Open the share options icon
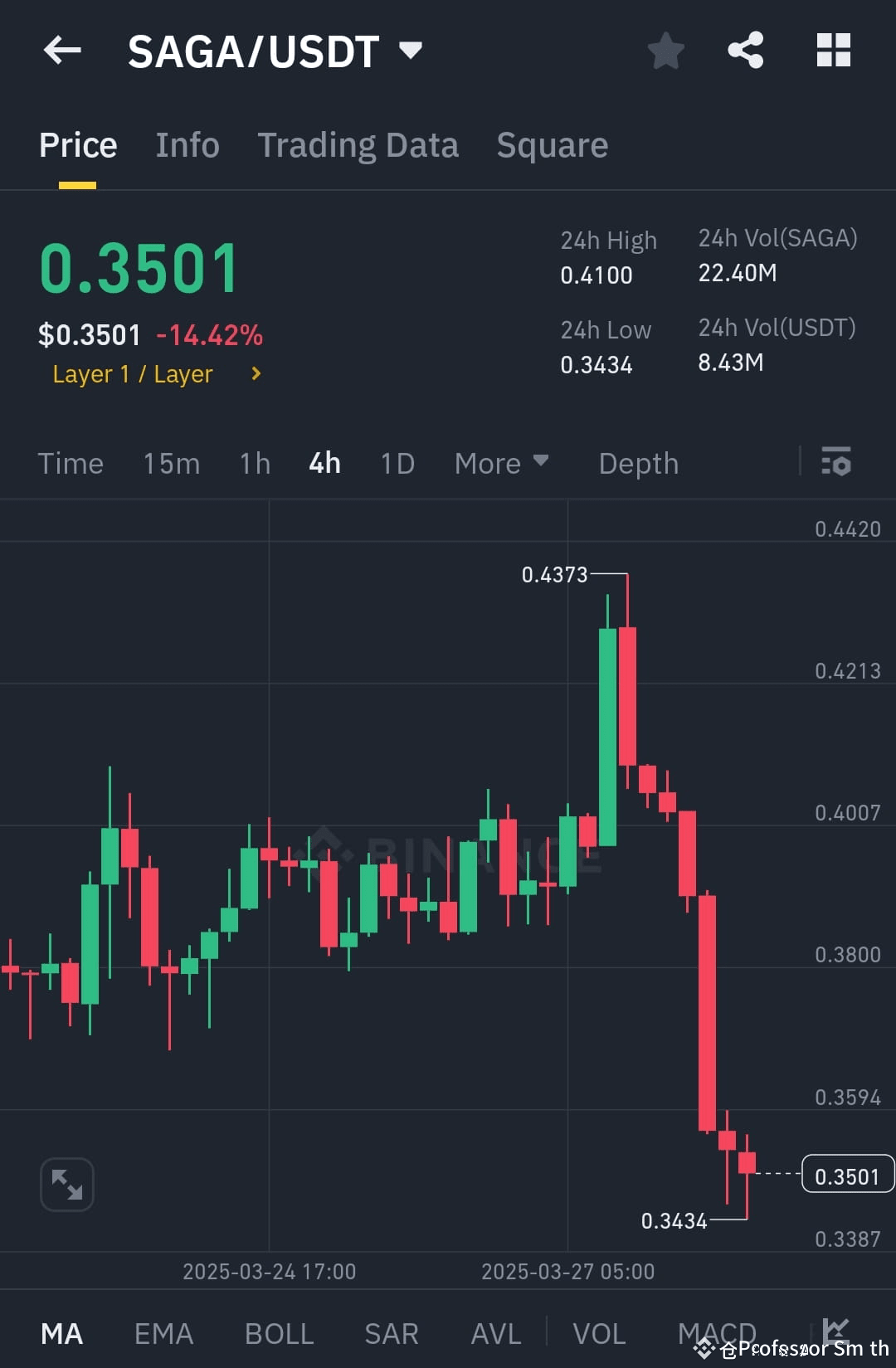 coord(745,50)
